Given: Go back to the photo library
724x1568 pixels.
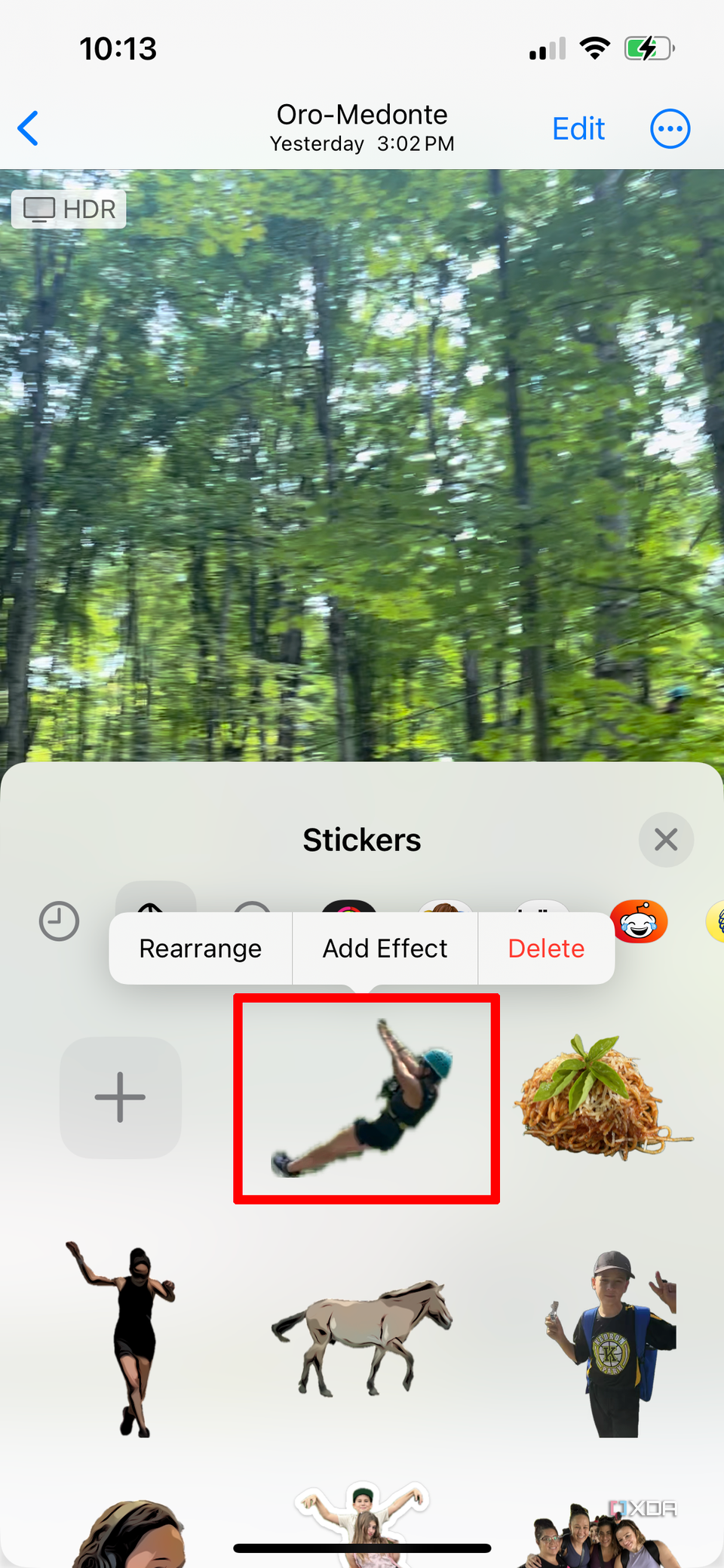Looking at the screenshot, I should [29, 128].
